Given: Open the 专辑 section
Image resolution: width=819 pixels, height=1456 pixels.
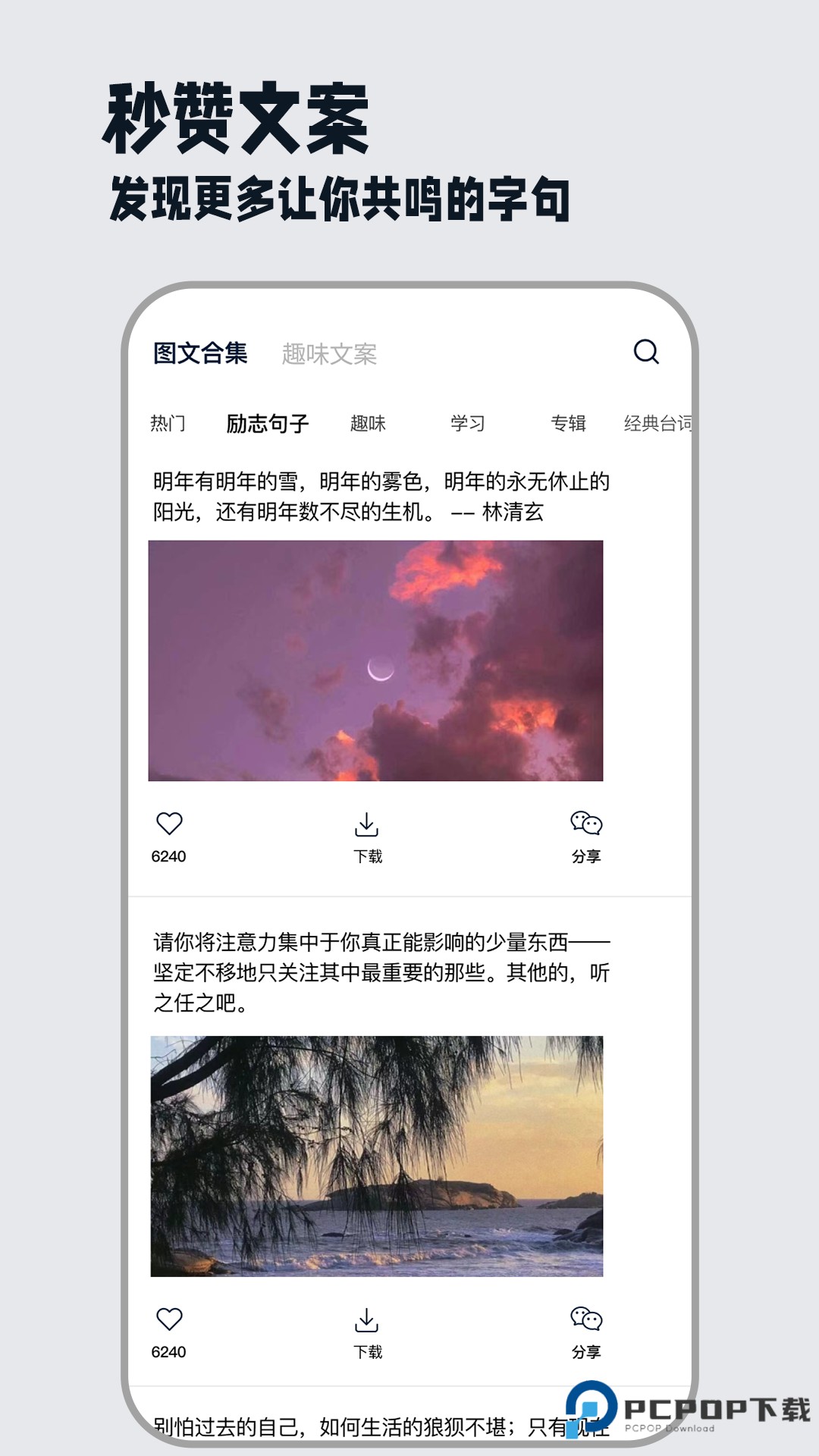Looking at the screenshot, I should click(x=569, y=424).
